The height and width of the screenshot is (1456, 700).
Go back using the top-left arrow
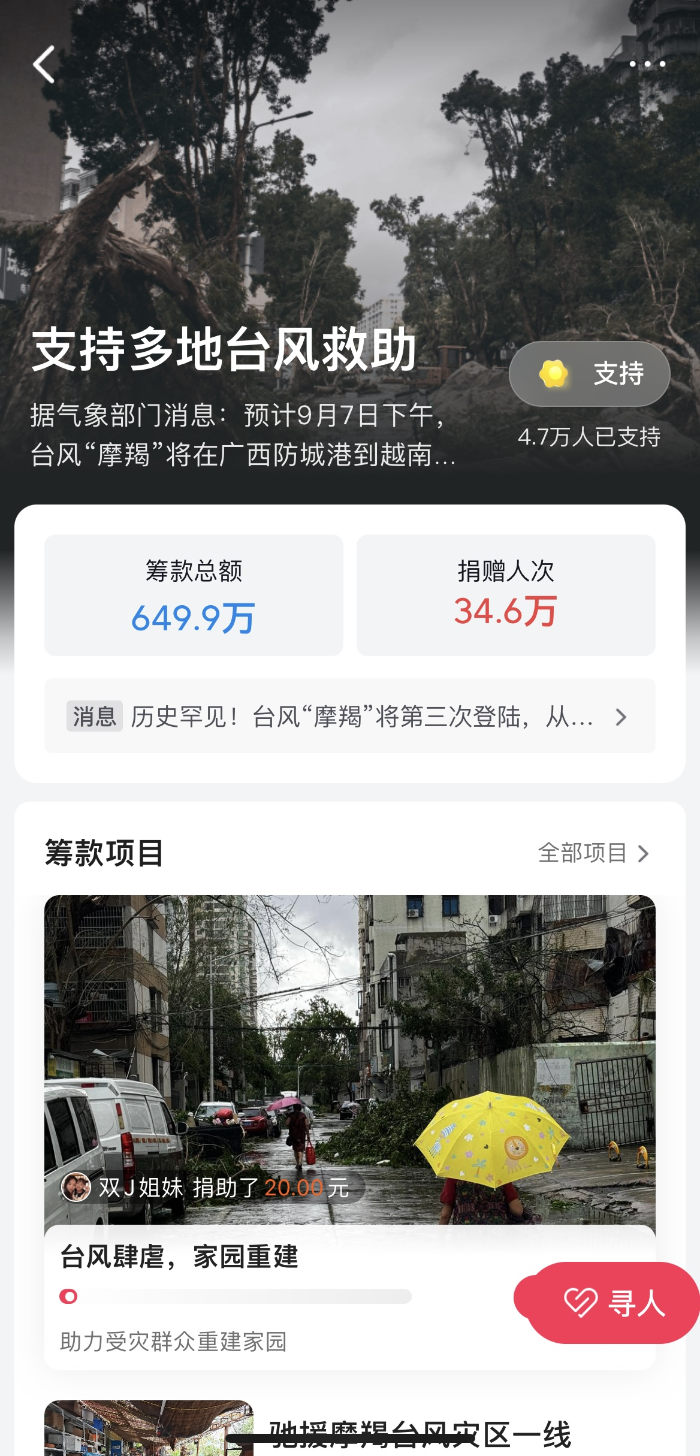[x=44, y=65]
